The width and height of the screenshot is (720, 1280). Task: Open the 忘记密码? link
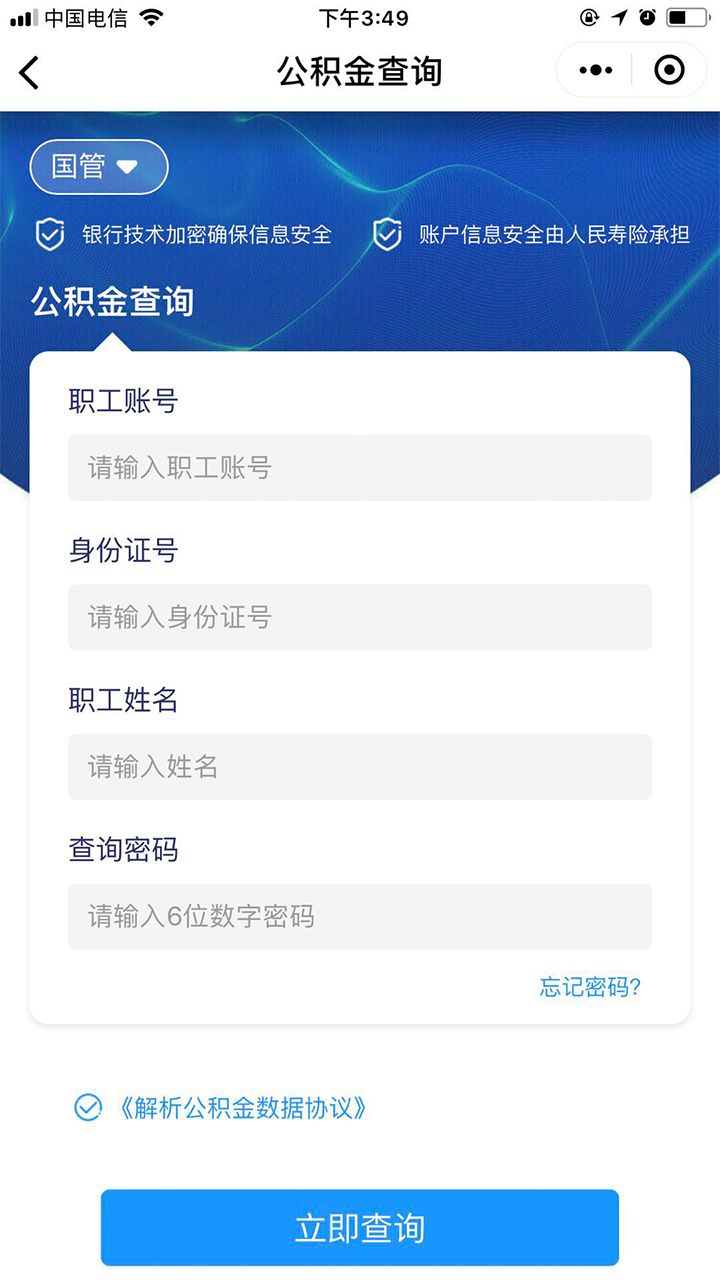590,987
